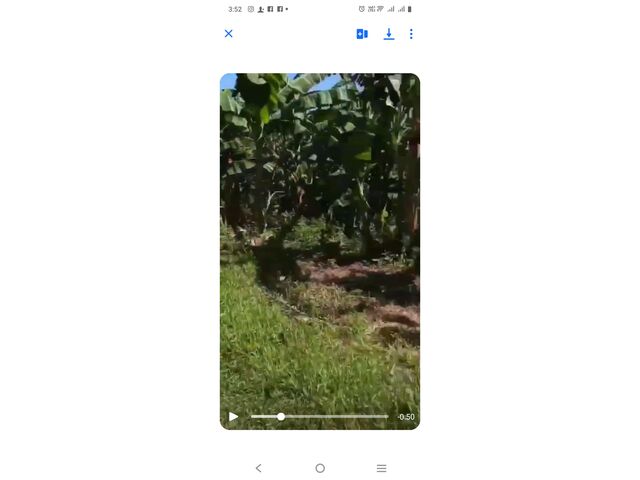Go back using system navigation
Viewport: 640px width, 480px height.
coord(258,468)
